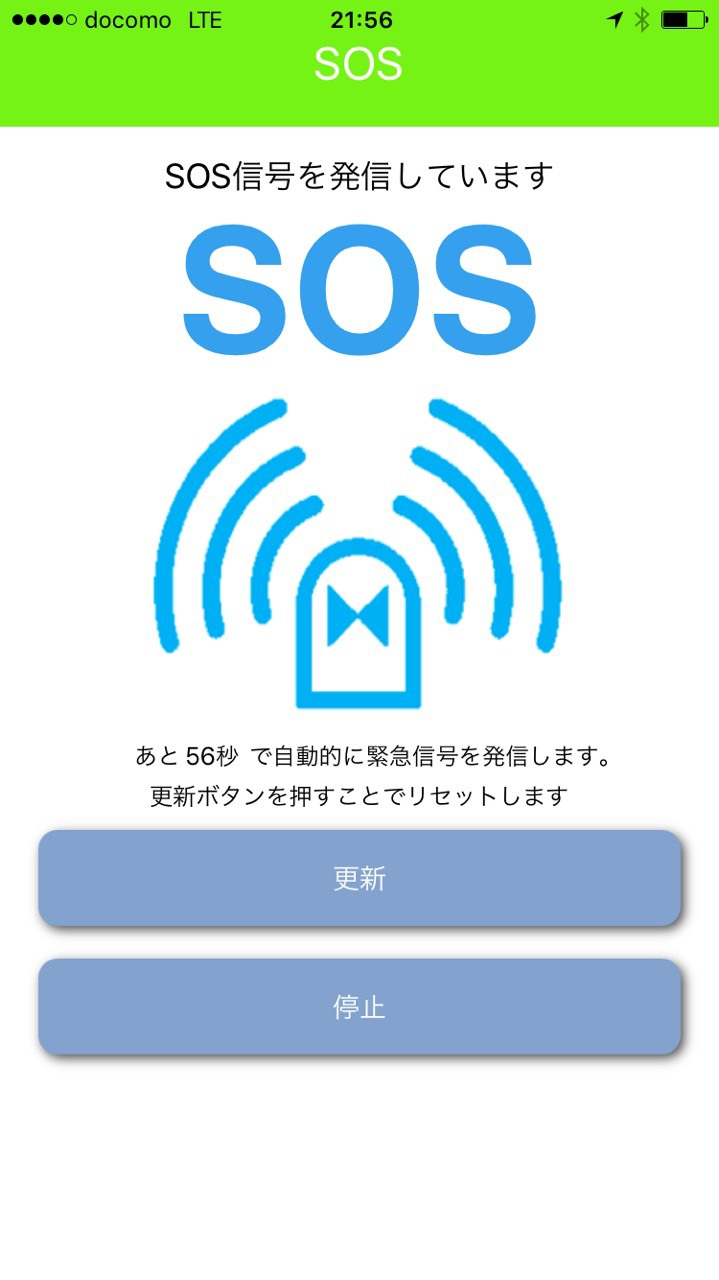Image resolution: width=719 pixels, height=1280 pixels.
Task: Stop the SOS signal with 停止
Action: point(359,1006)
